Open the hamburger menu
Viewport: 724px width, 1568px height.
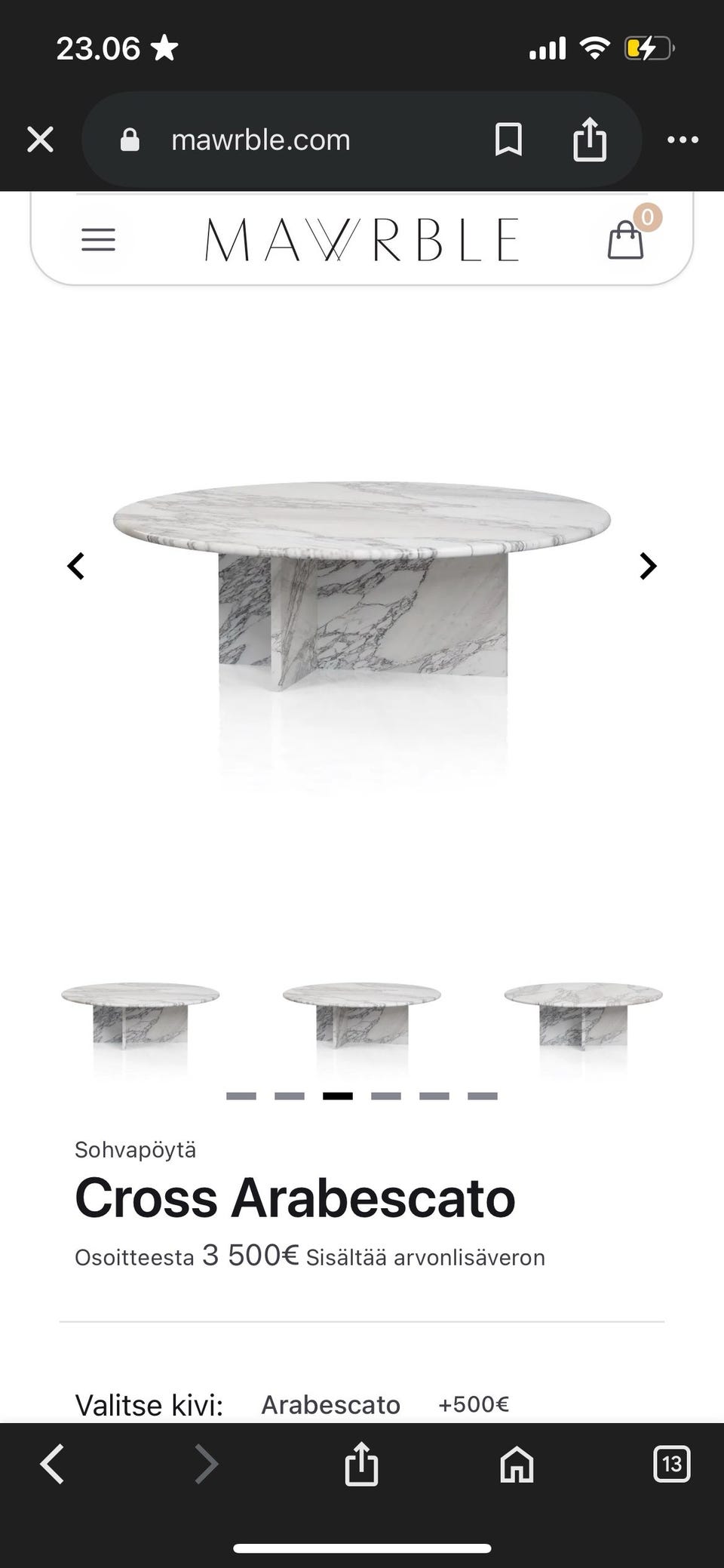[x=98, y=240]
